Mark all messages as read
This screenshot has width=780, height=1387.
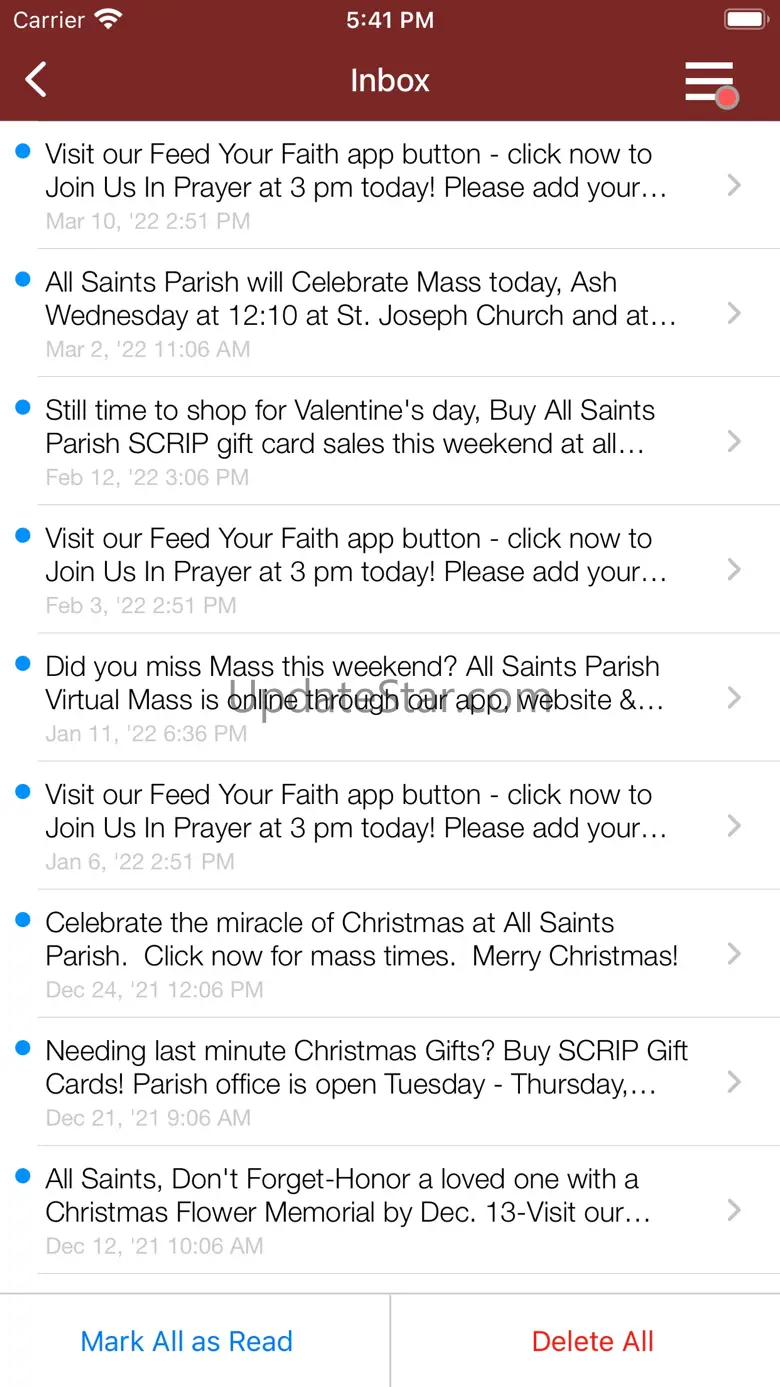pyautogui.click(x=187, y=1341)
